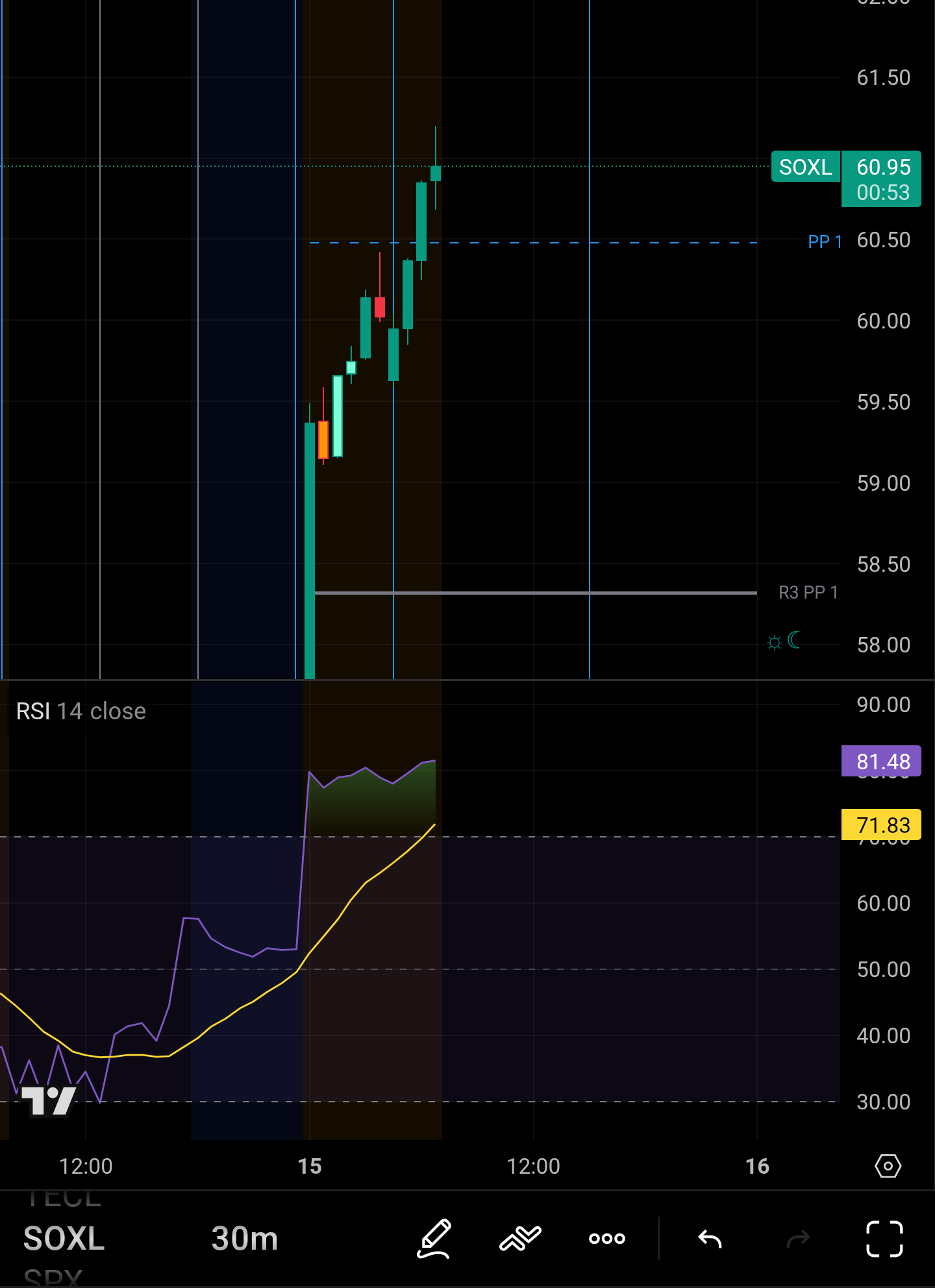
Task: Select the RSI 14 close indicator label
Action: coord(81,712)
